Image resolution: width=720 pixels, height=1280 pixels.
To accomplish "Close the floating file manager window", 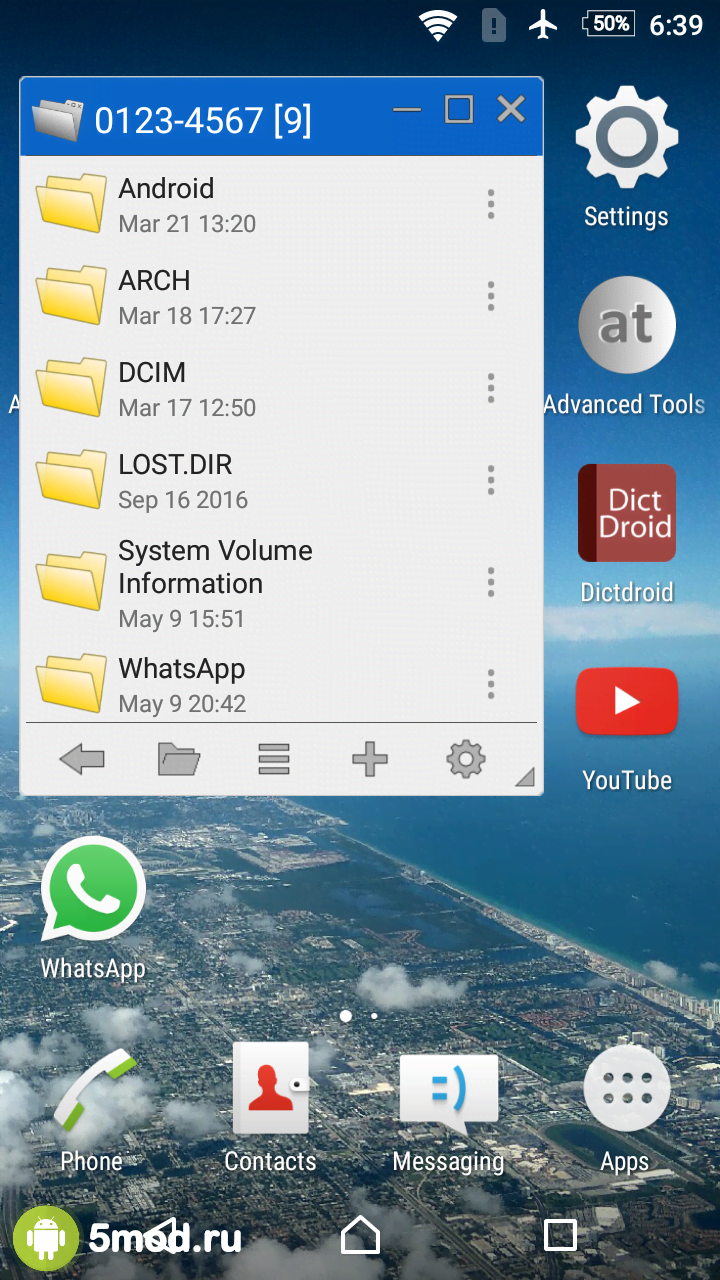I will [511, 109].
